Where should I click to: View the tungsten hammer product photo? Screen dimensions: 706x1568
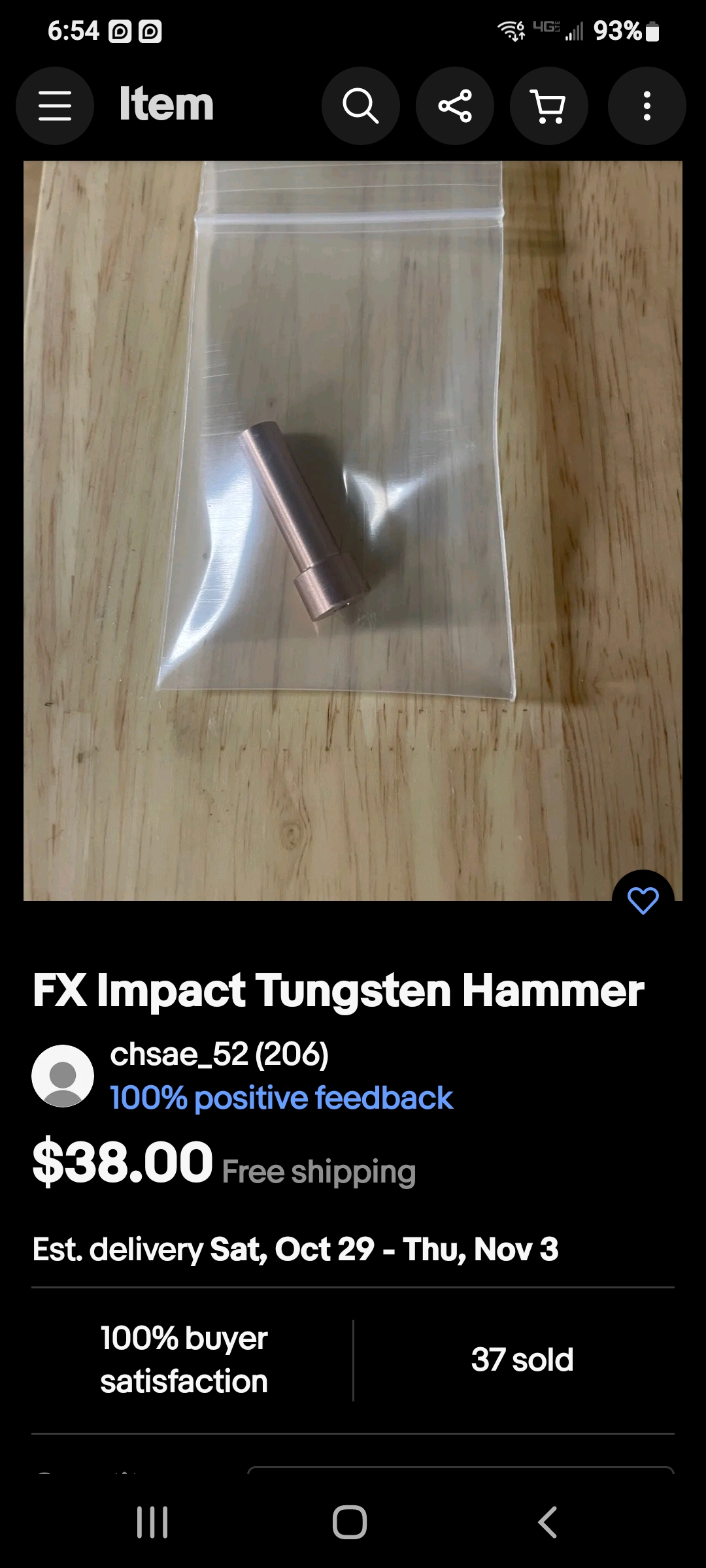pyautogui.click(x=353, y=531)
